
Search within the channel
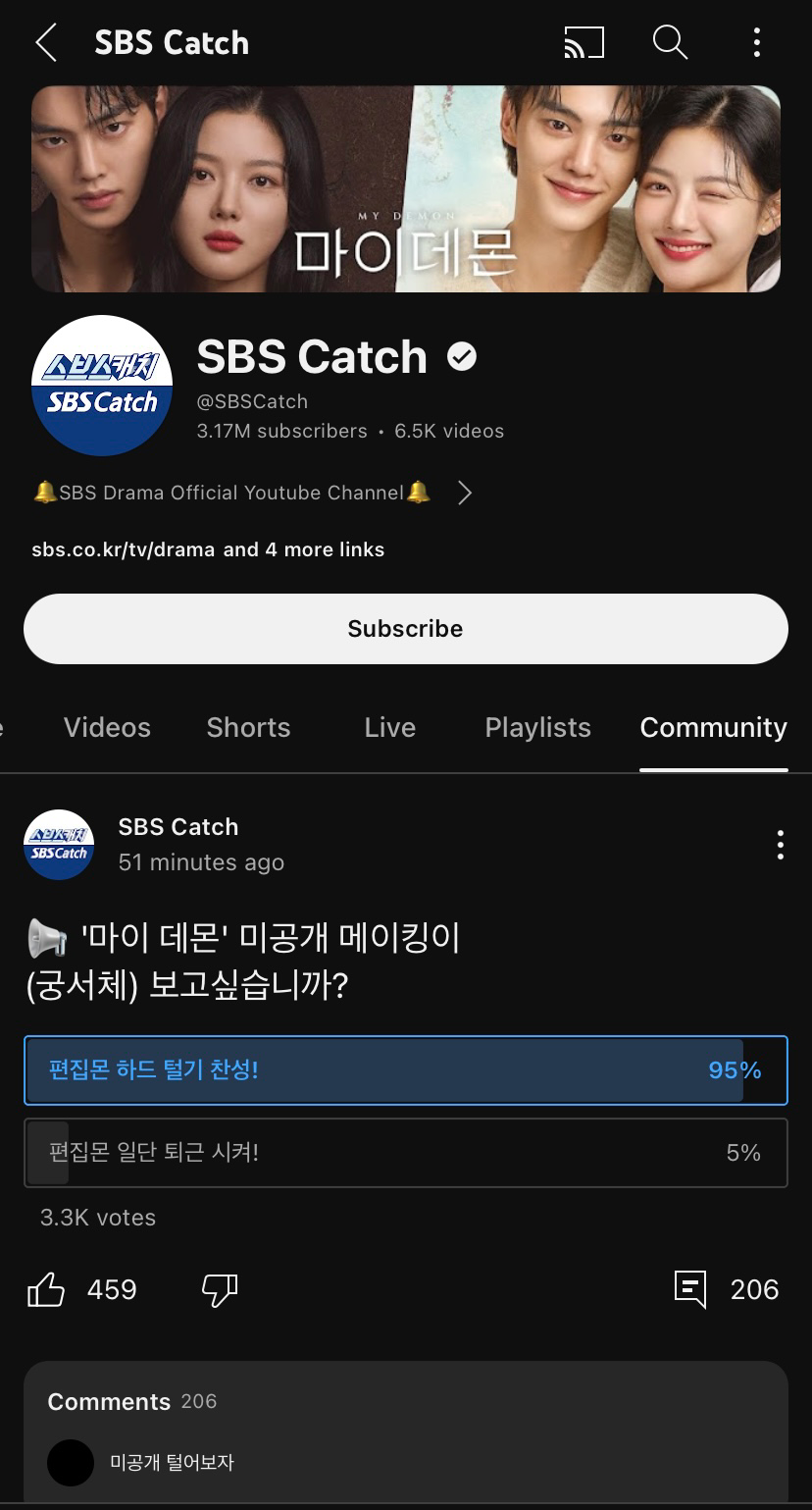(670, 43)
